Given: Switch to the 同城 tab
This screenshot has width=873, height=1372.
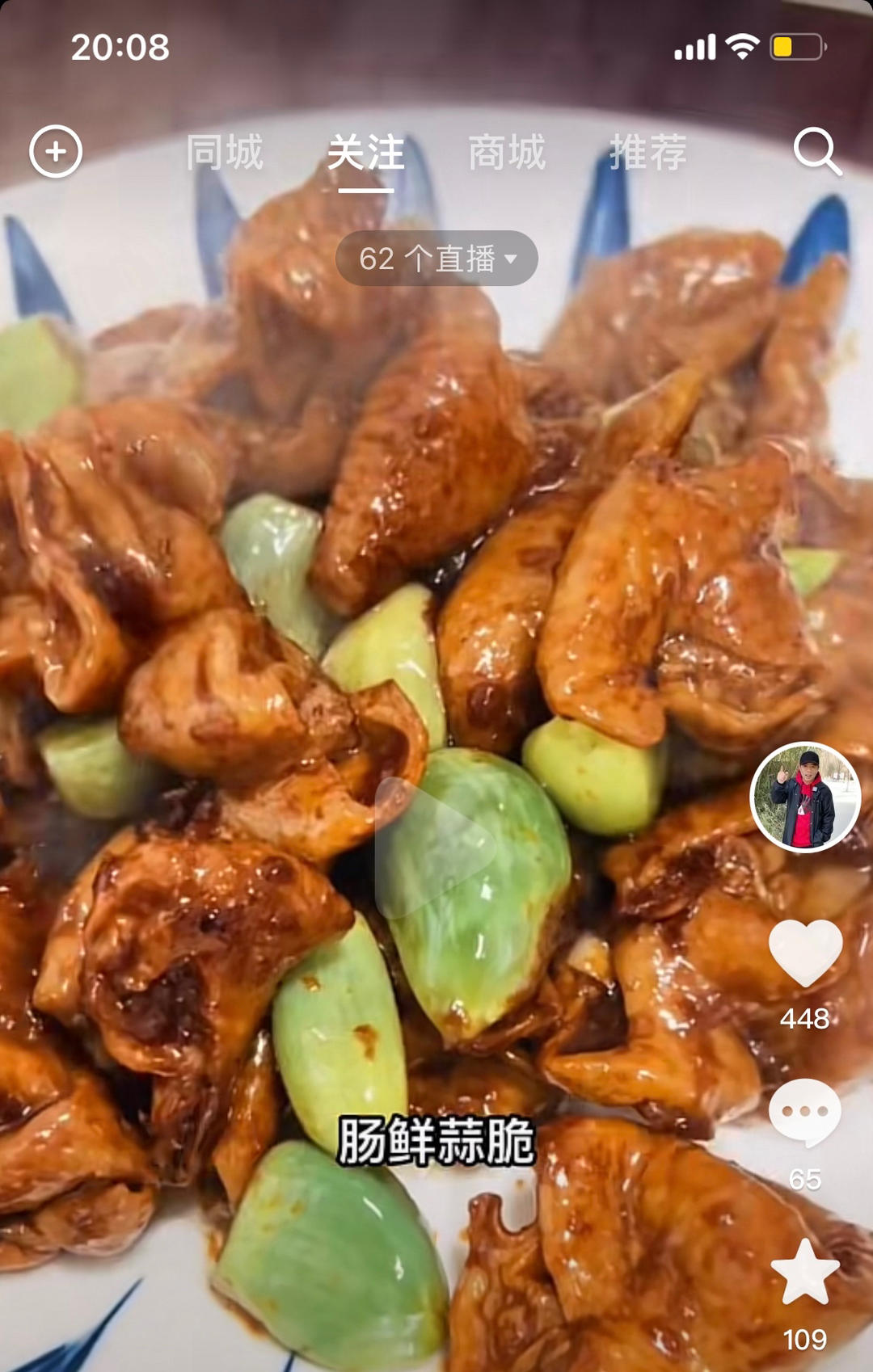Looking at the screenshot, I should click(x=225, y=153).
